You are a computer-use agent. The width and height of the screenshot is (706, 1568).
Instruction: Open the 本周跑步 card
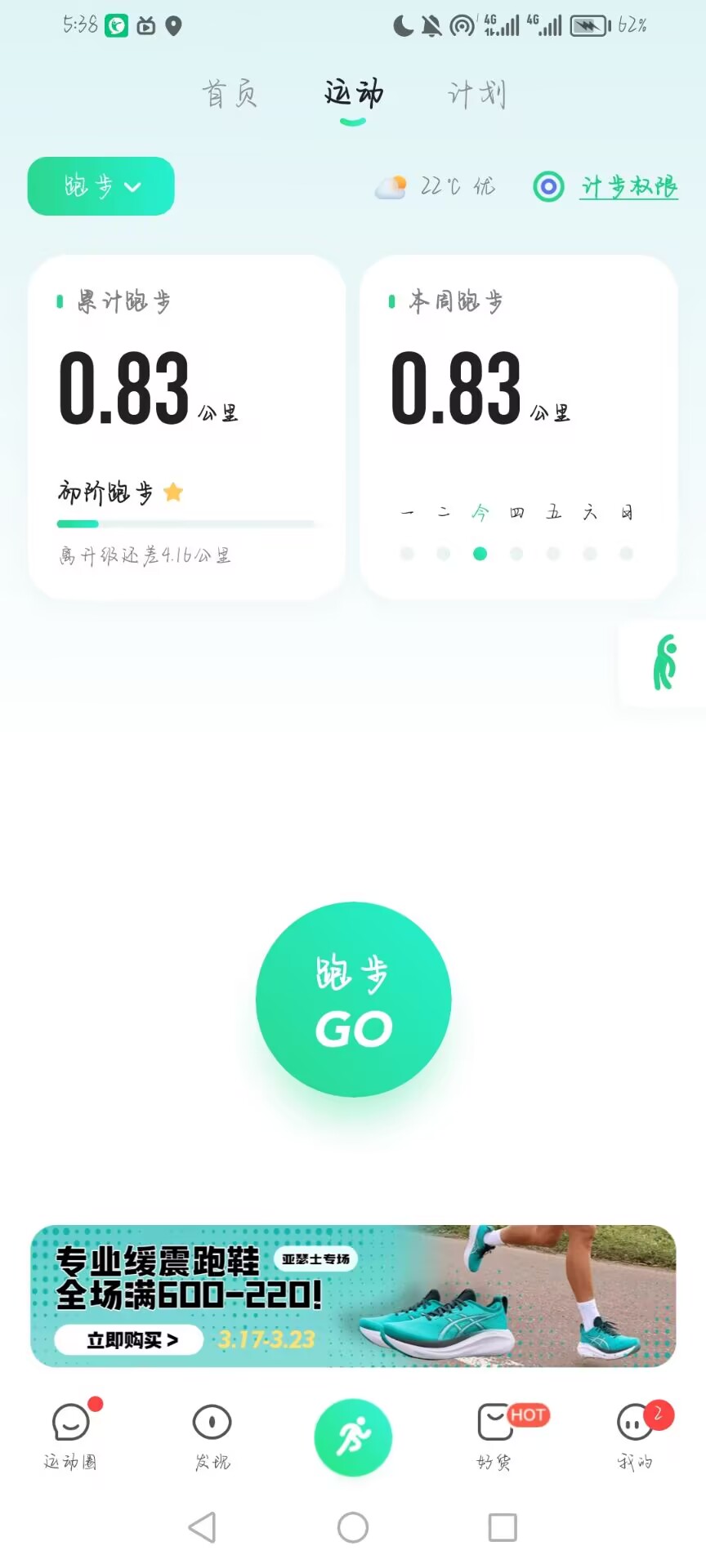click(x=518, y=427)
